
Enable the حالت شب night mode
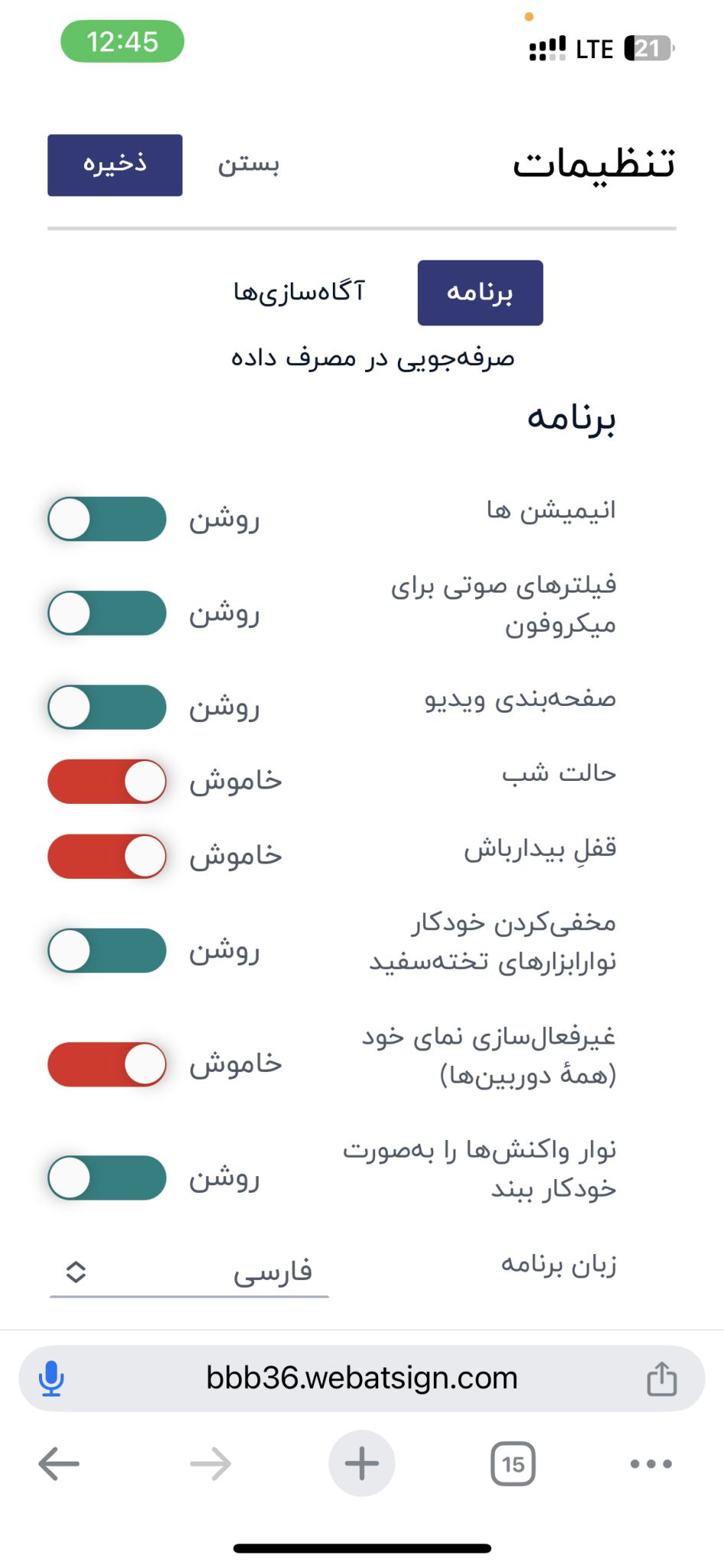[x=107, y=782]
